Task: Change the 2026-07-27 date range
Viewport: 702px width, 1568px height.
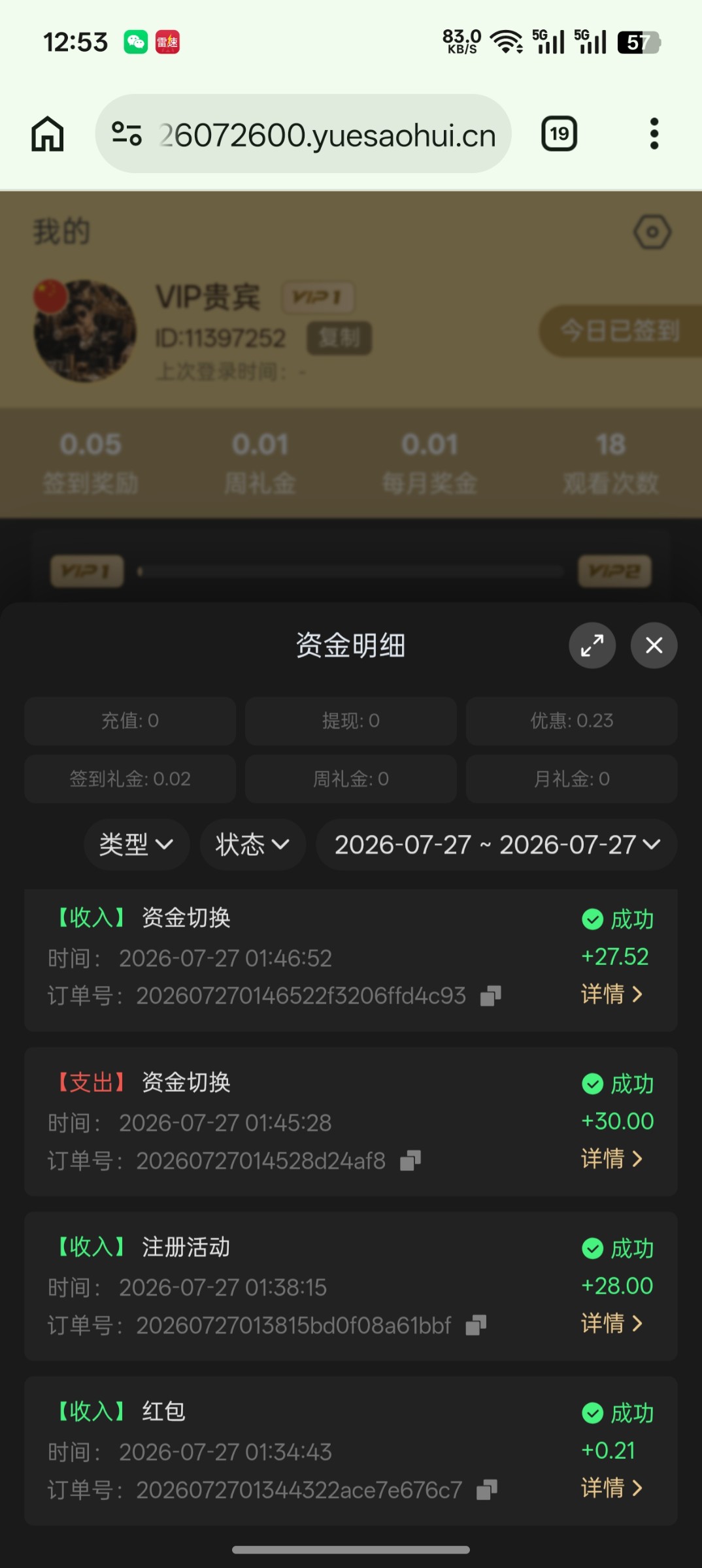Action: [x=497, y=844]
